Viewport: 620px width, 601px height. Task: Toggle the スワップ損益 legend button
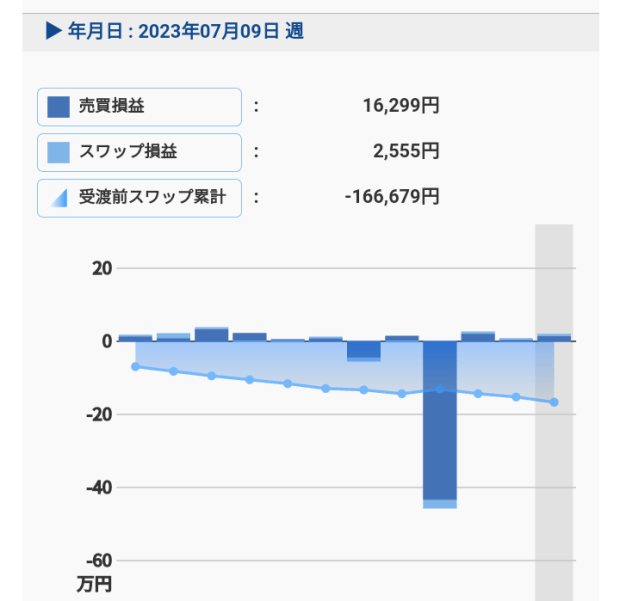click(139, 152)
